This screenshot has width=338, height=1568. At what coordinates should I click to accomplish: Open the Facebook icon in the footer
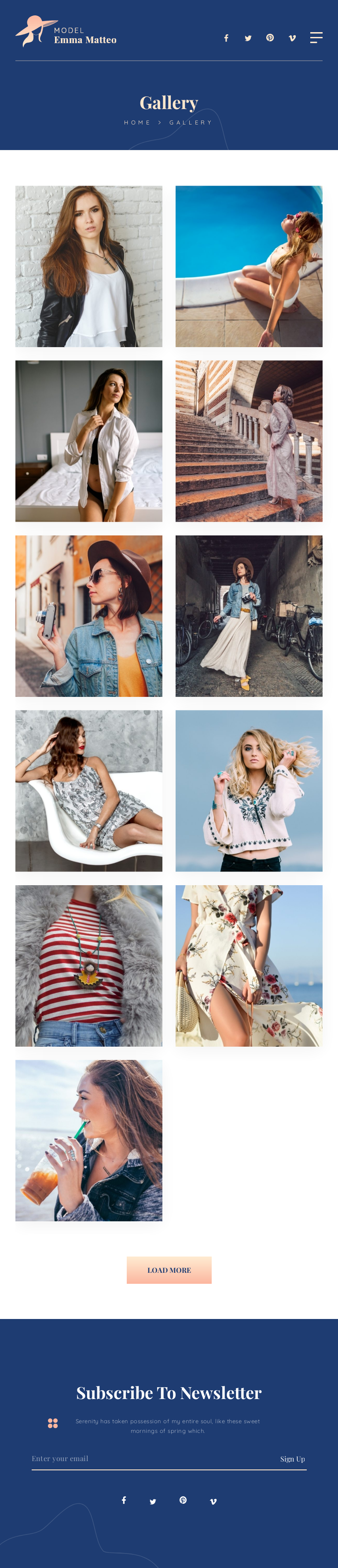(x=124, y=1500)
